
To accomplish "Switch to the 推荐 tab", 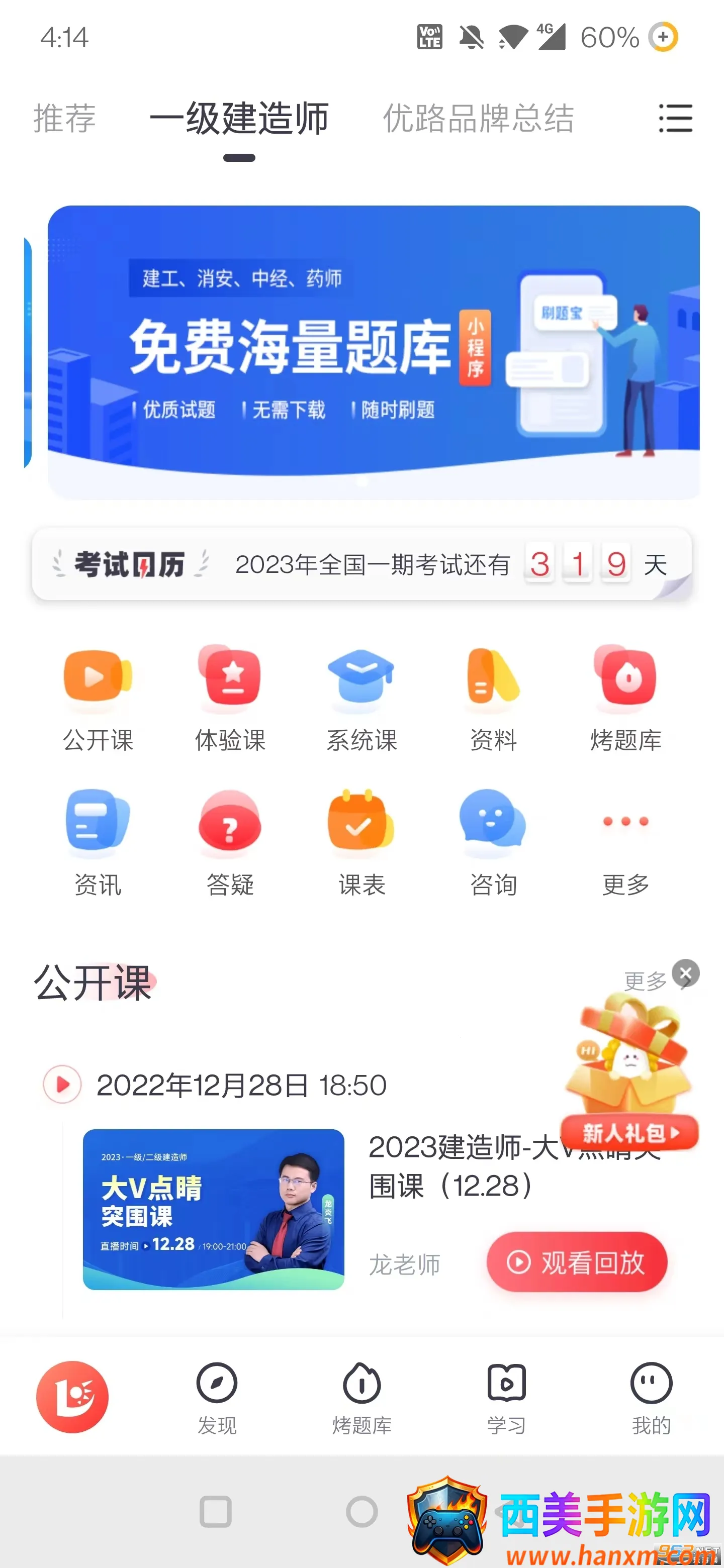I will click(x=64, y=118).
